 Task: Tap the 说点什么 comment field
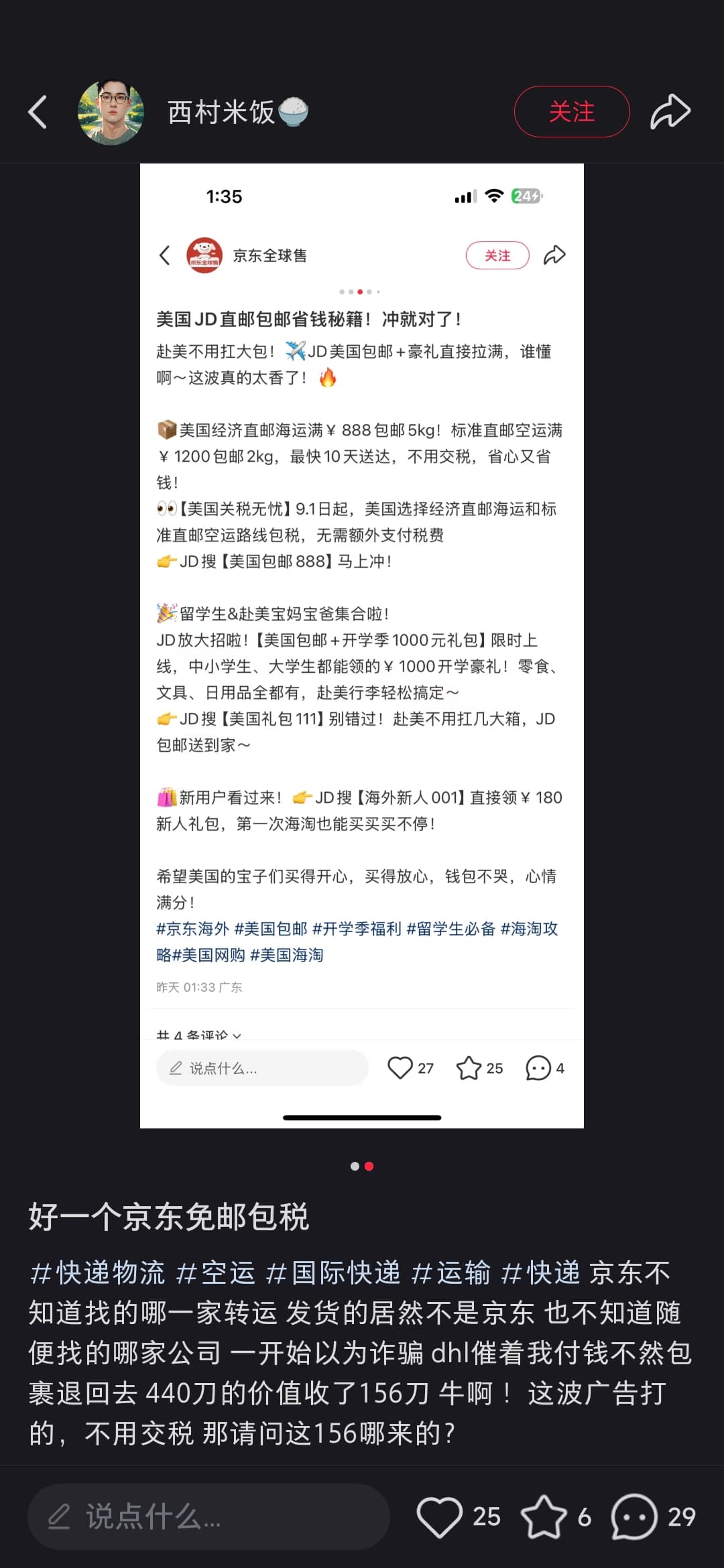tap(208, 1516)
